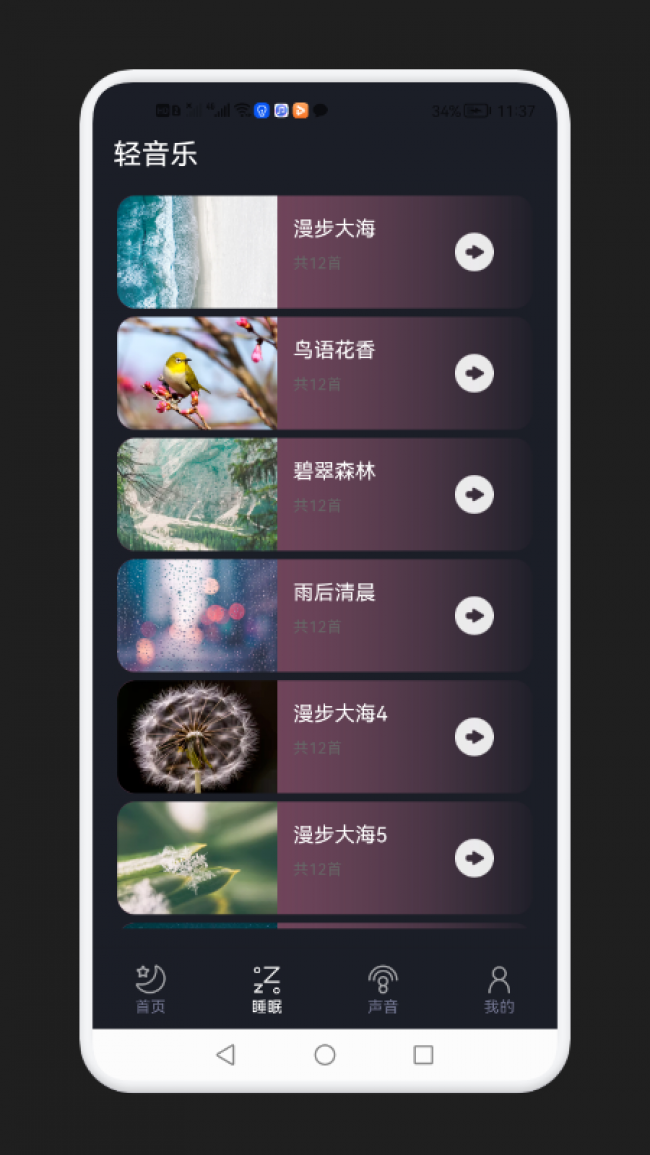Screen dimensions: 650x1155
Task: Open the 我的 tab
Action: pyautogui.click(x=499, y=988)
